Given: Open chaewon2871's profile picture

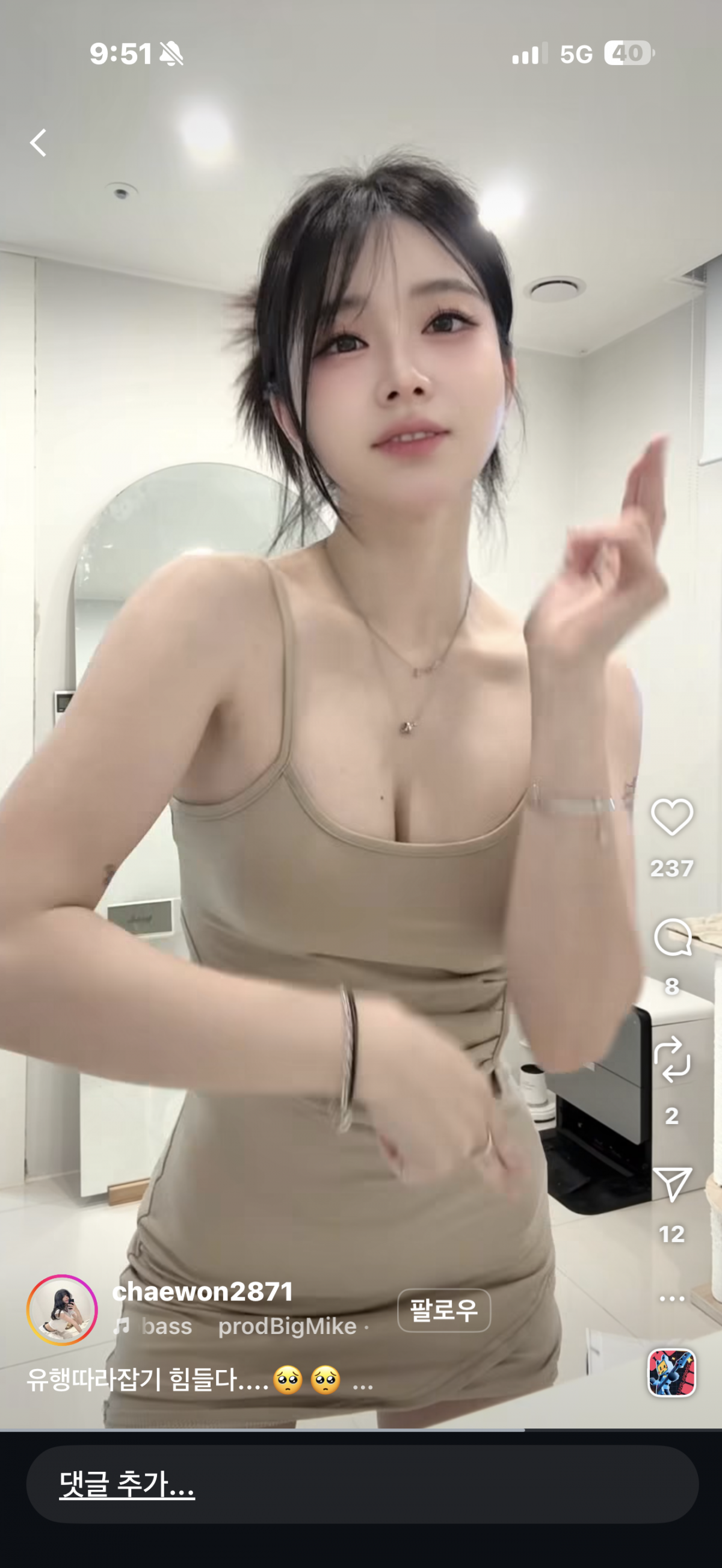Looking at the screenshot, I should click(62, 1310).
